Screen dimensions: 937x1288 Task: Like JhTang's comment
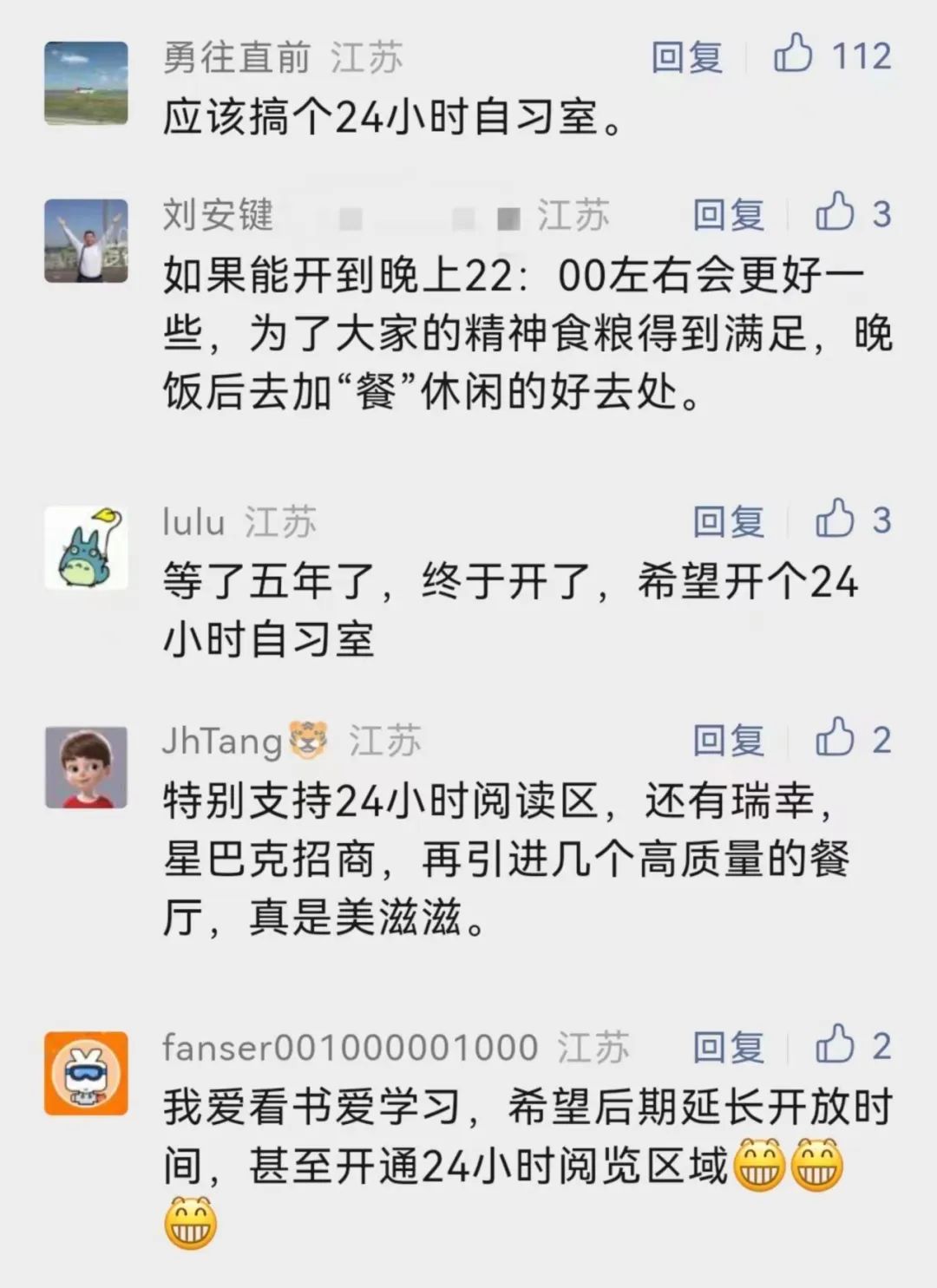835,738
